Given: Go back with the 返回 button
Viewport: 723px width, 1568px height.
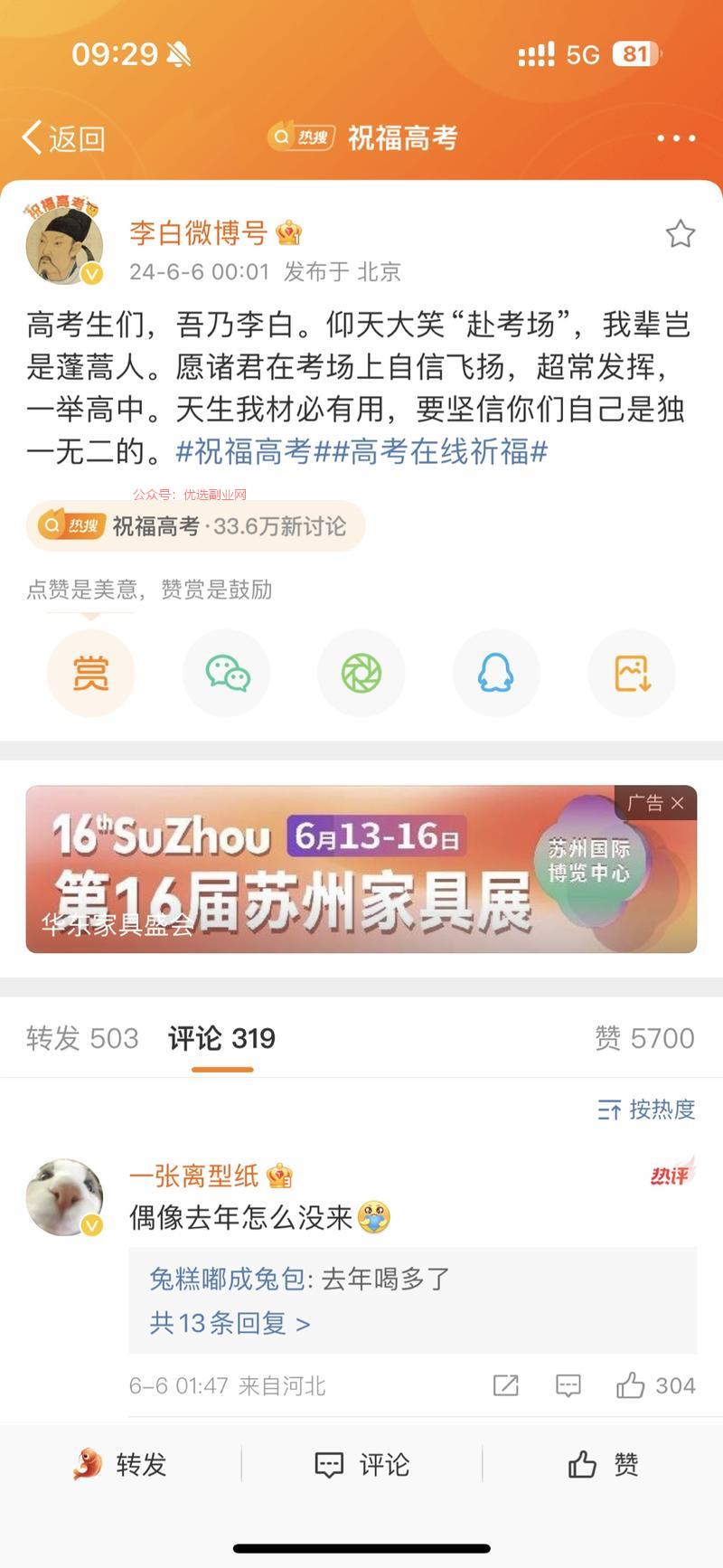Looking at the screenshot, I should point(63,138).
